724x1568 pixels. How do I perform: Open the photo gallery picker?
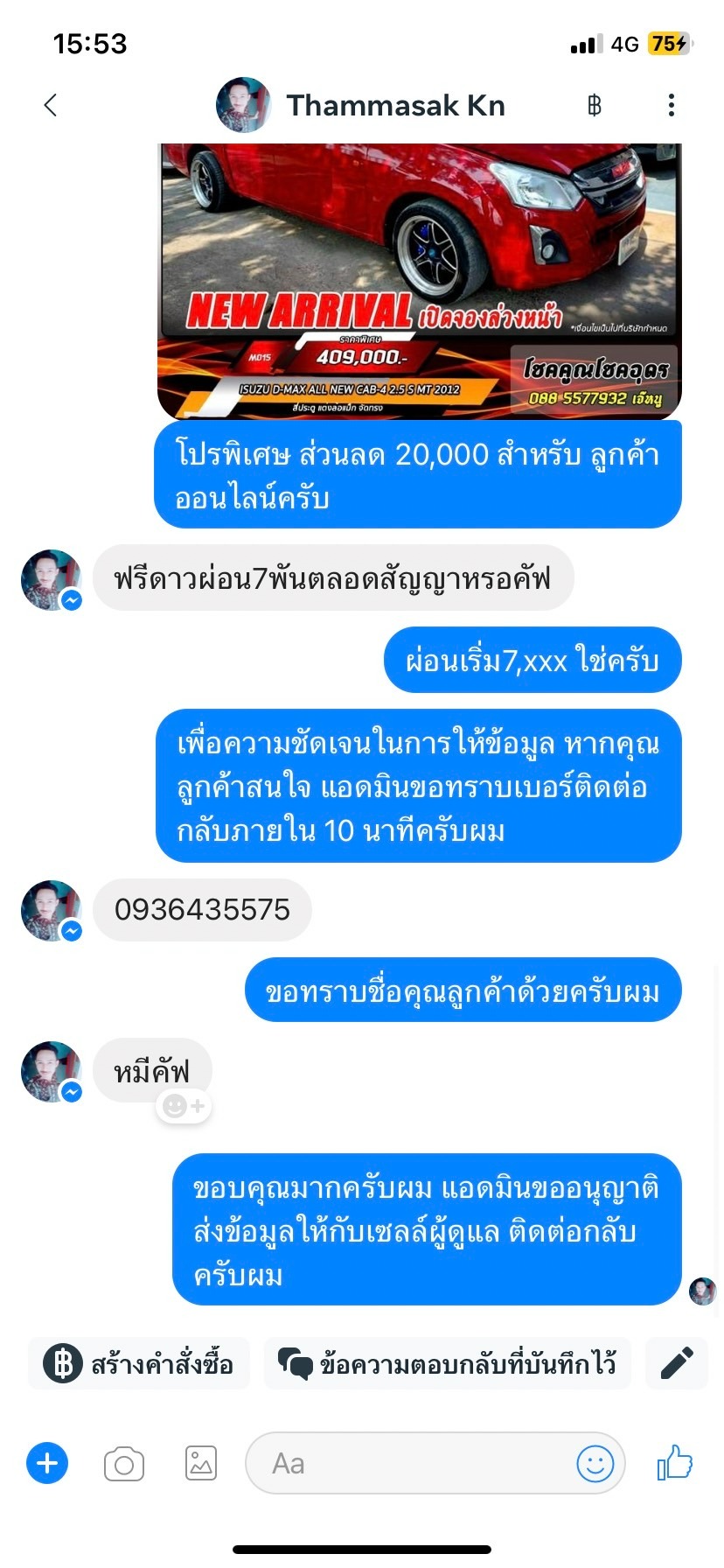200,1463
